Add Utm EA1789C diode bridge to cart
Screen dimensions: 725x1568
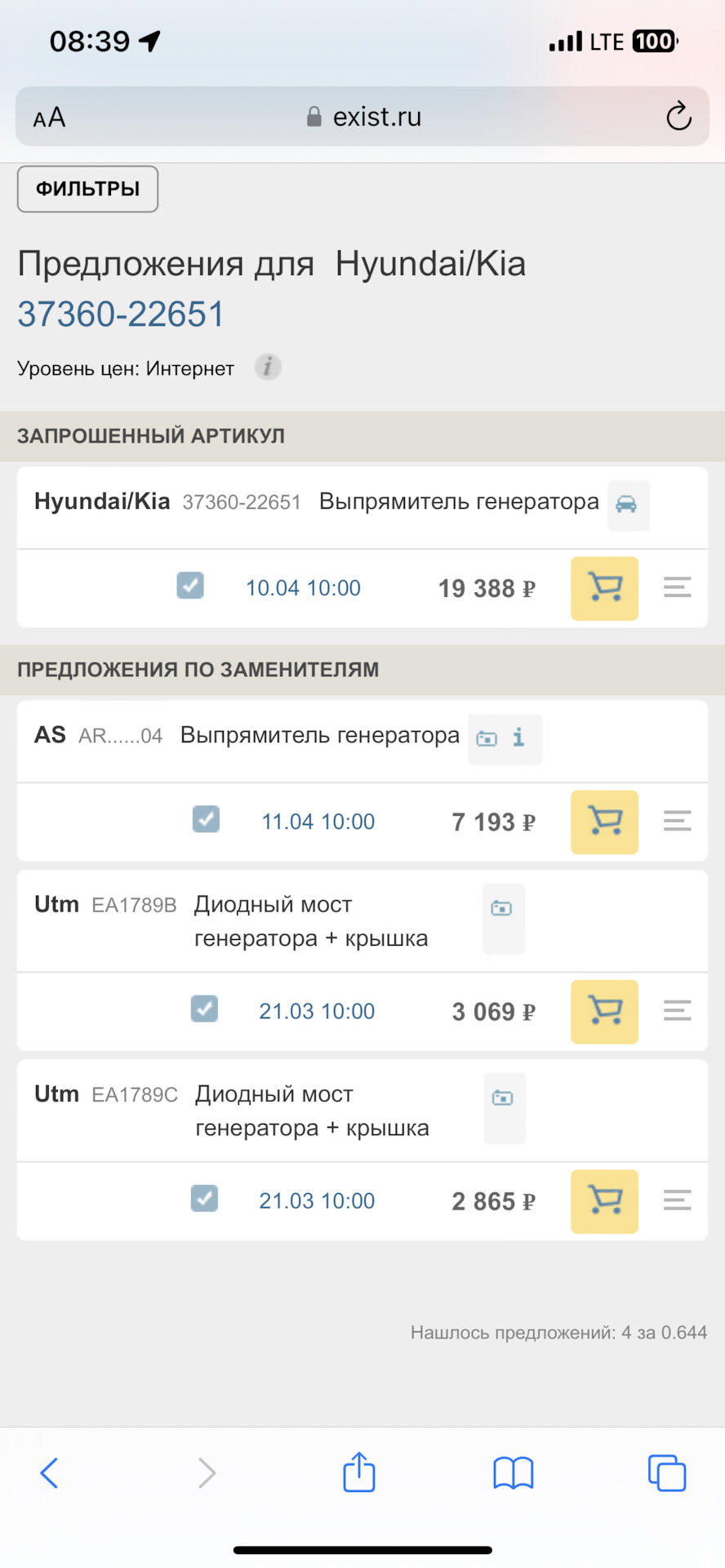click(604, 1201)
